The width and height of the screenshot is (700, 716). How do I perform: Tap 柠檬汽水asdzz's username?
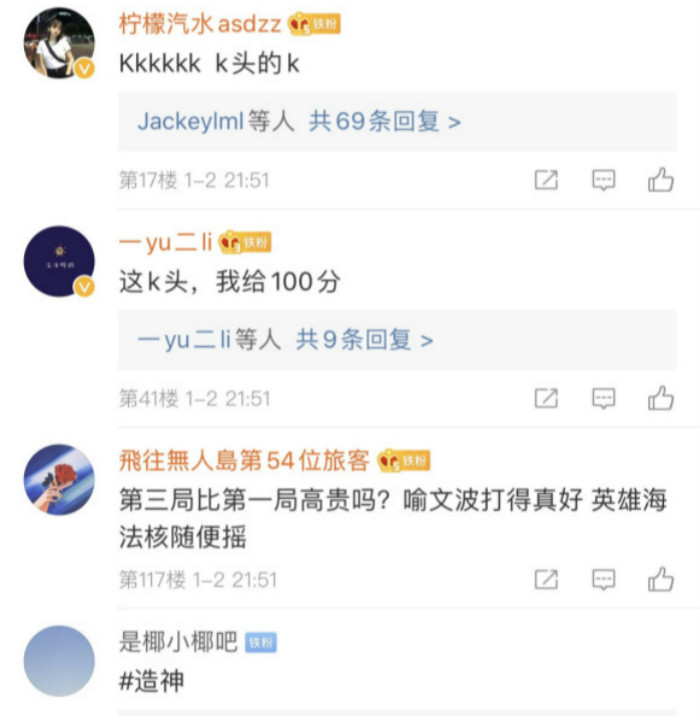pos(200,23)
